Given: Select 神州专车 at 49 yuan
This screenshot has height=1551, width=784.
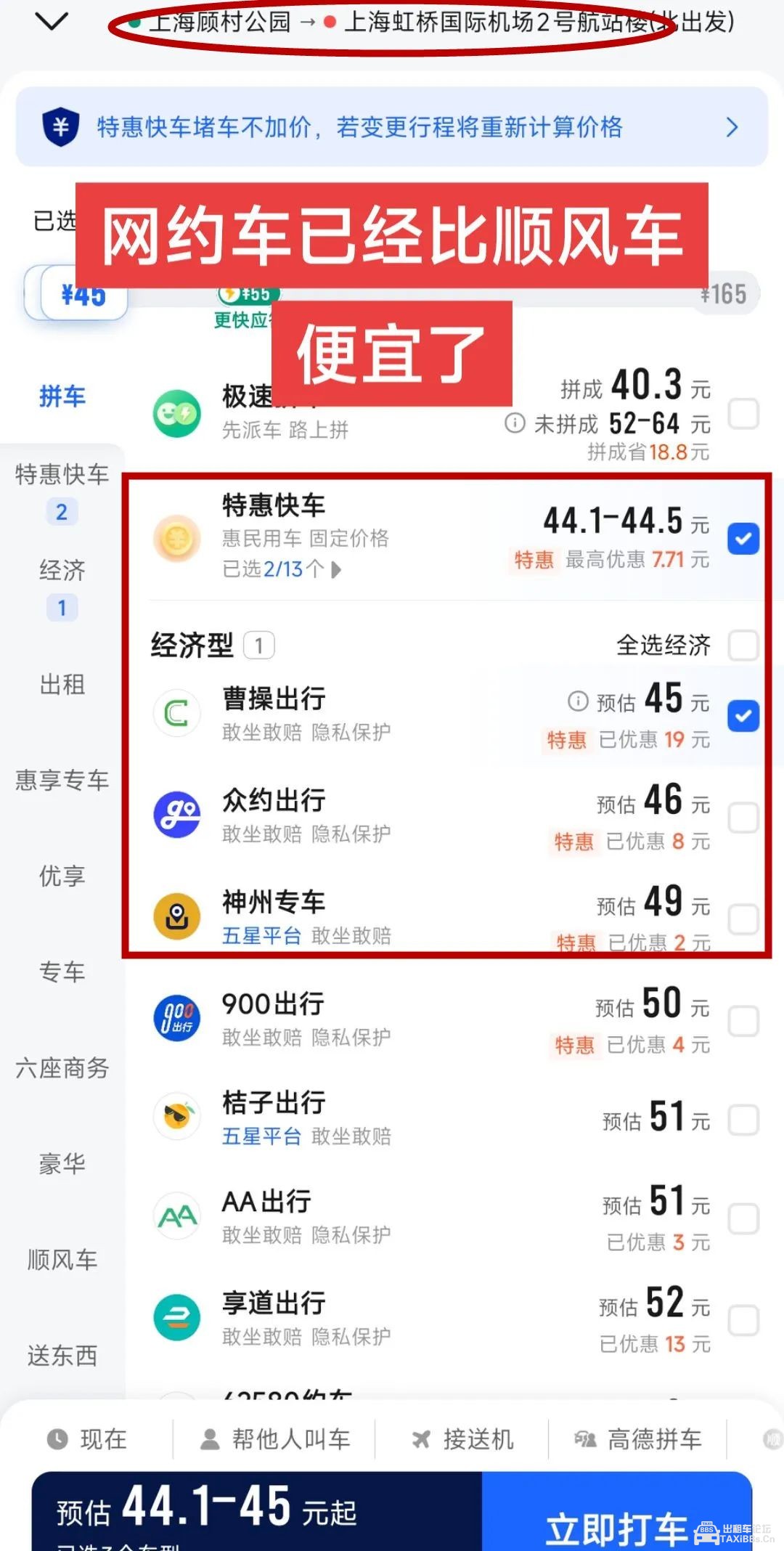Looking at the screenshot, I should 743,919.
